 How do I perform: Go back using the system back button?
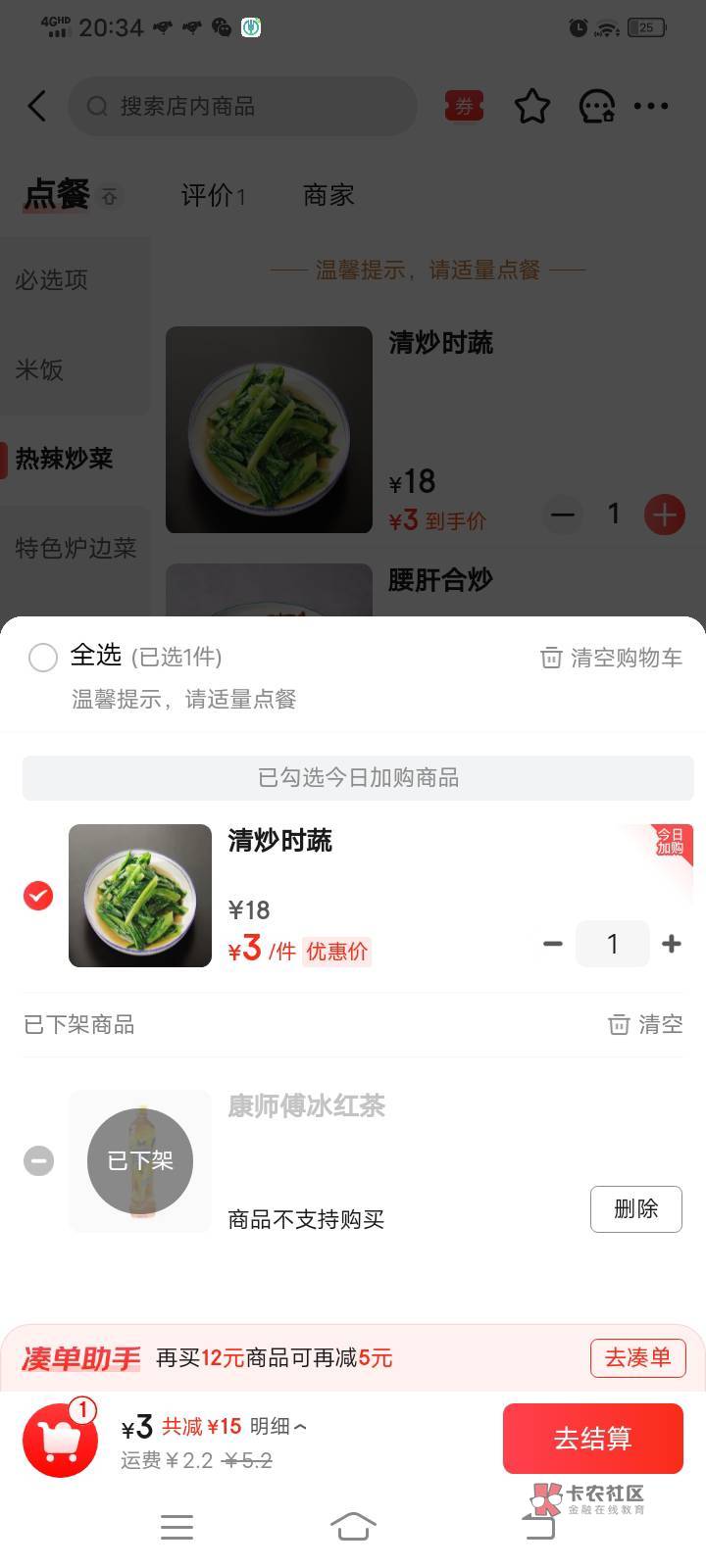[538, 1526]
